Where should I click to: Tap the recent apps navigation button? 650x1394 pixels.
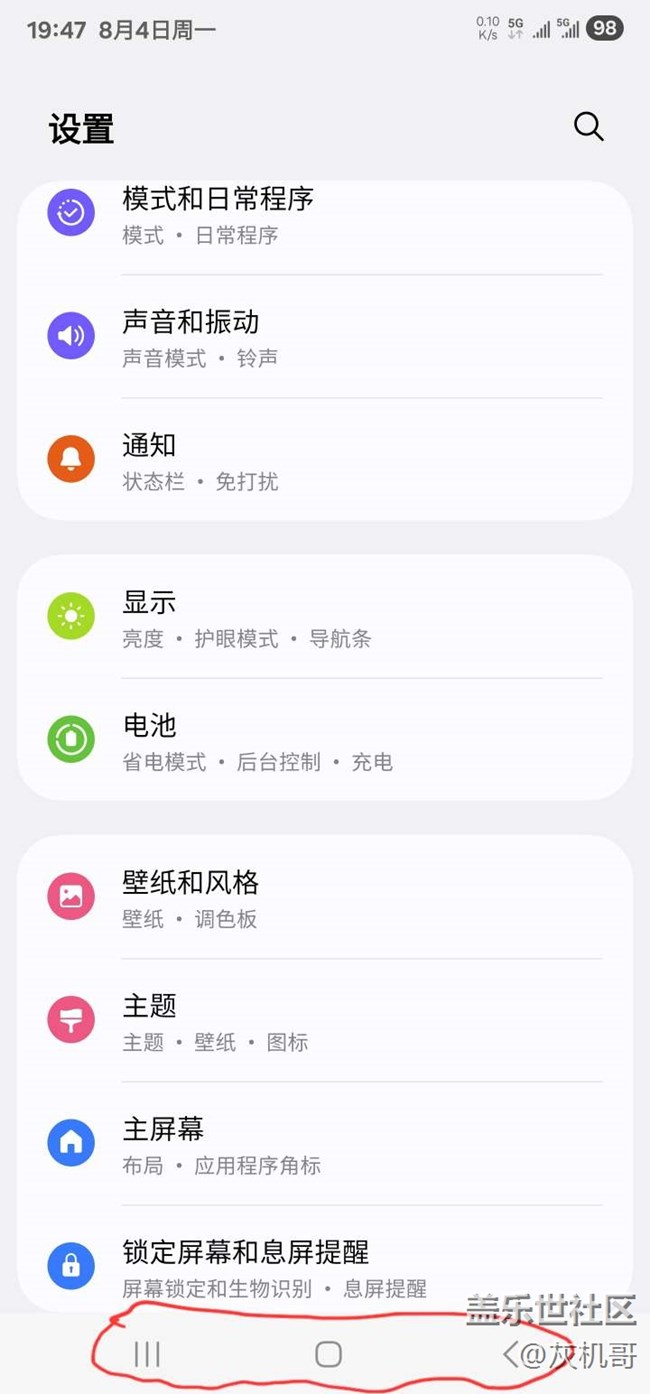[147, 1354]
